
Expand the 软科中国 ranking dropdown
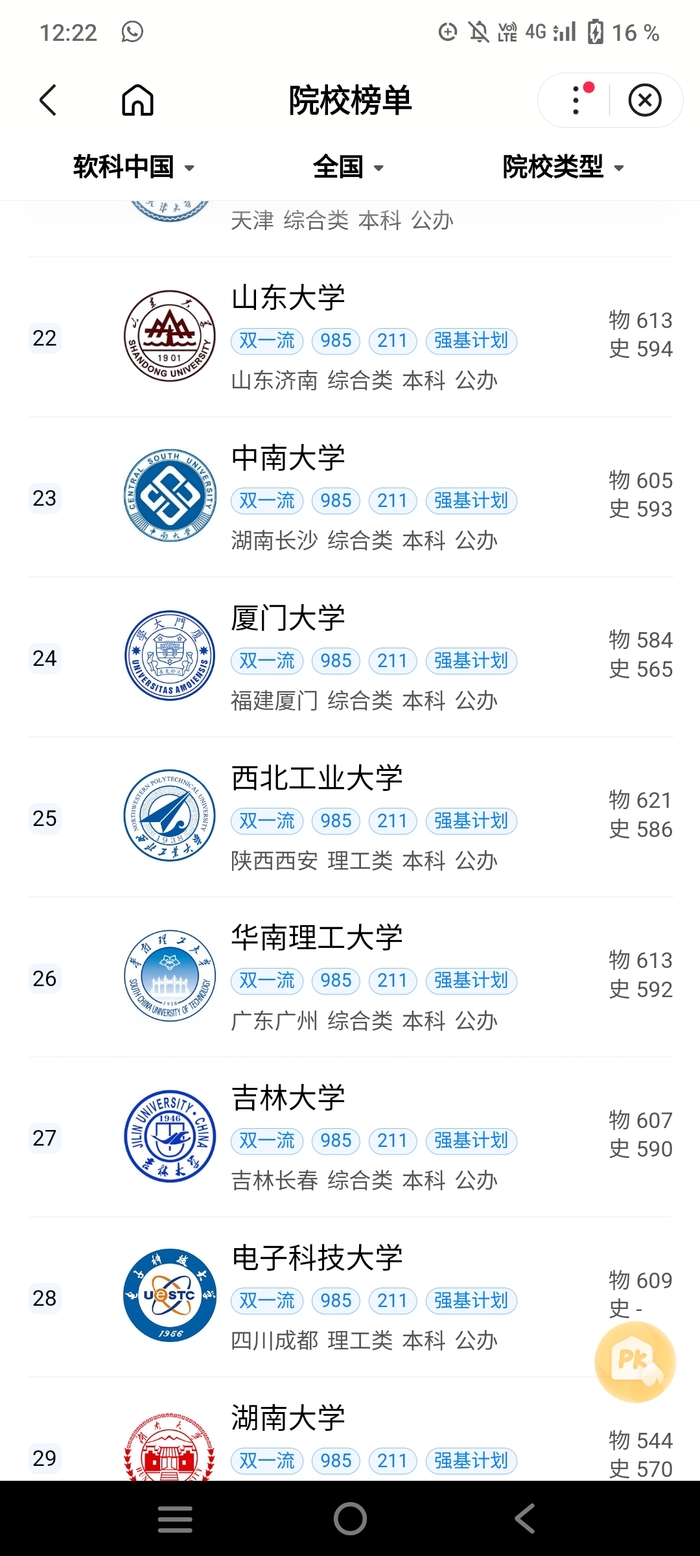coord(134,167)
